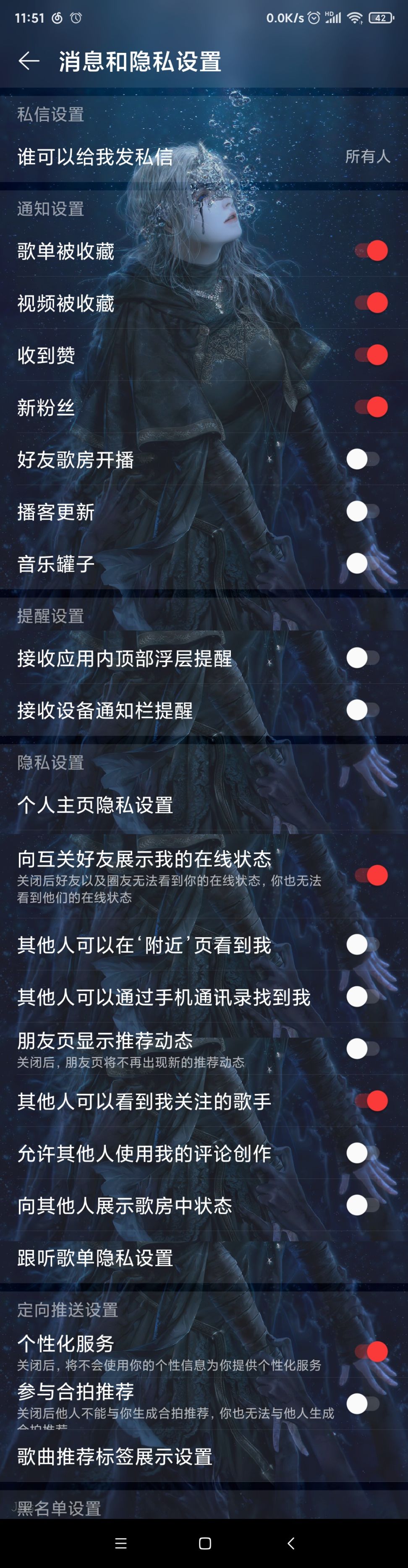Enable 好友歌房开播 notifications

coord(363,460)
